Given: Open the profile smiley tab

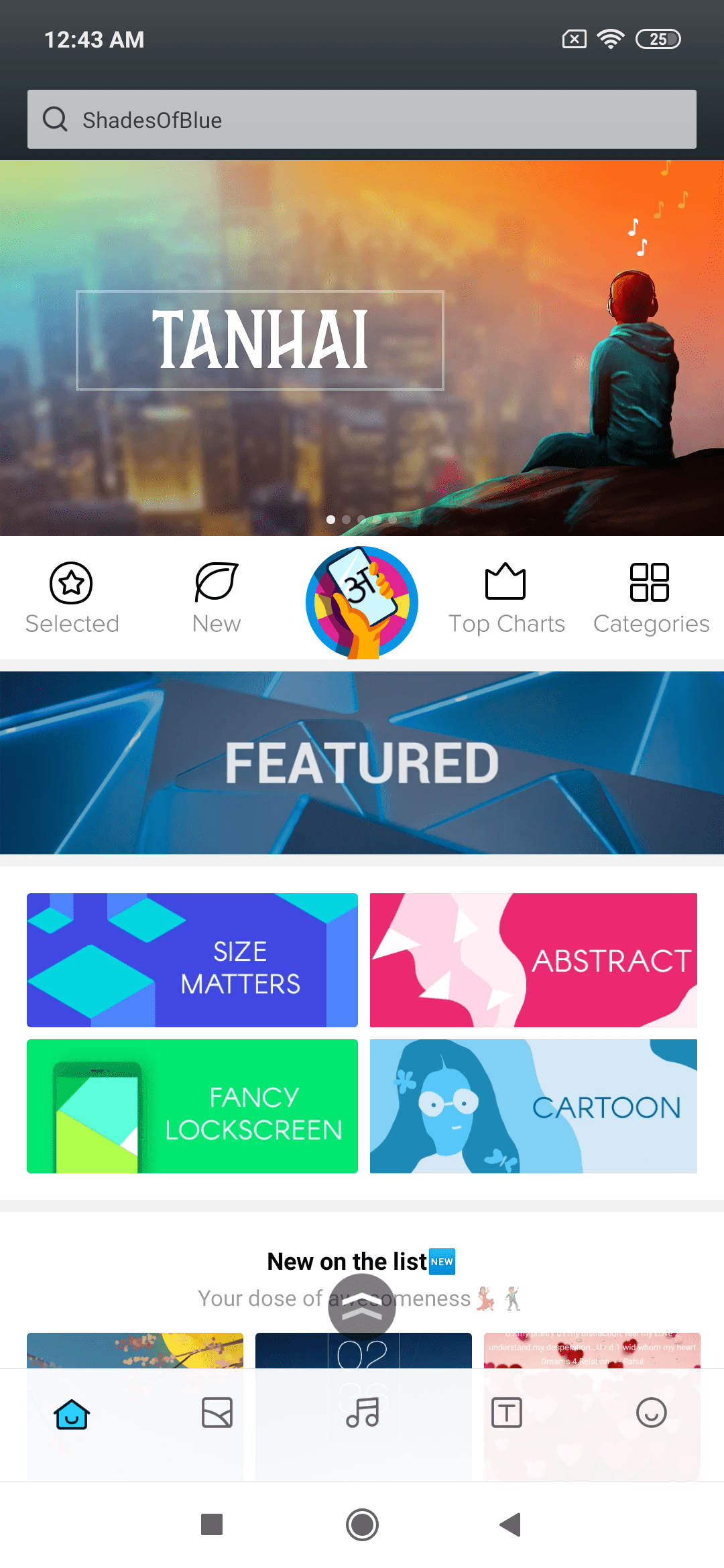Looking at the screenshot, I should 651,1413.
